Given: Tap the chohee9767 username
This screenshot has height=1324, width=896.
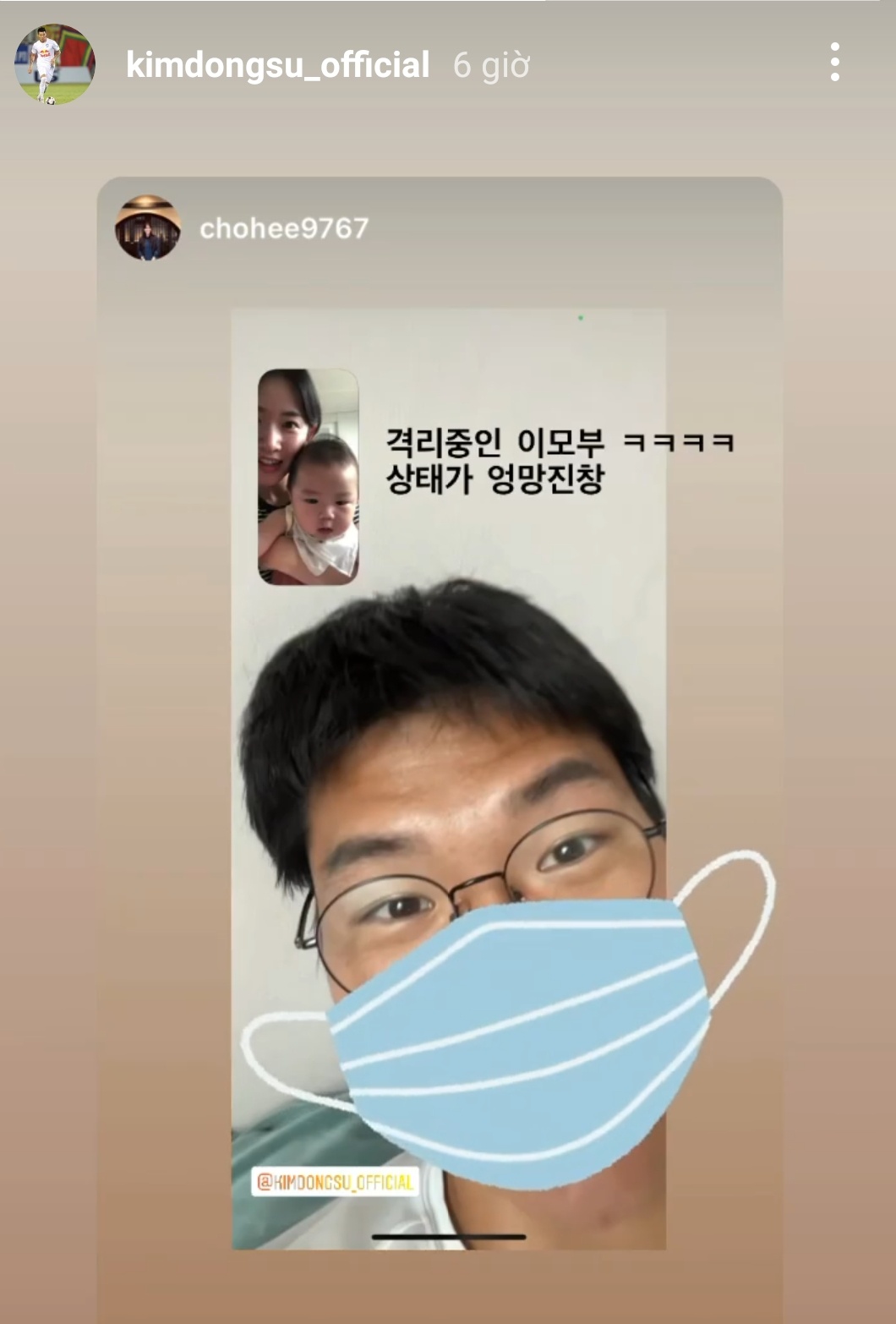Looking at the screenshot, I should point(283,228).
